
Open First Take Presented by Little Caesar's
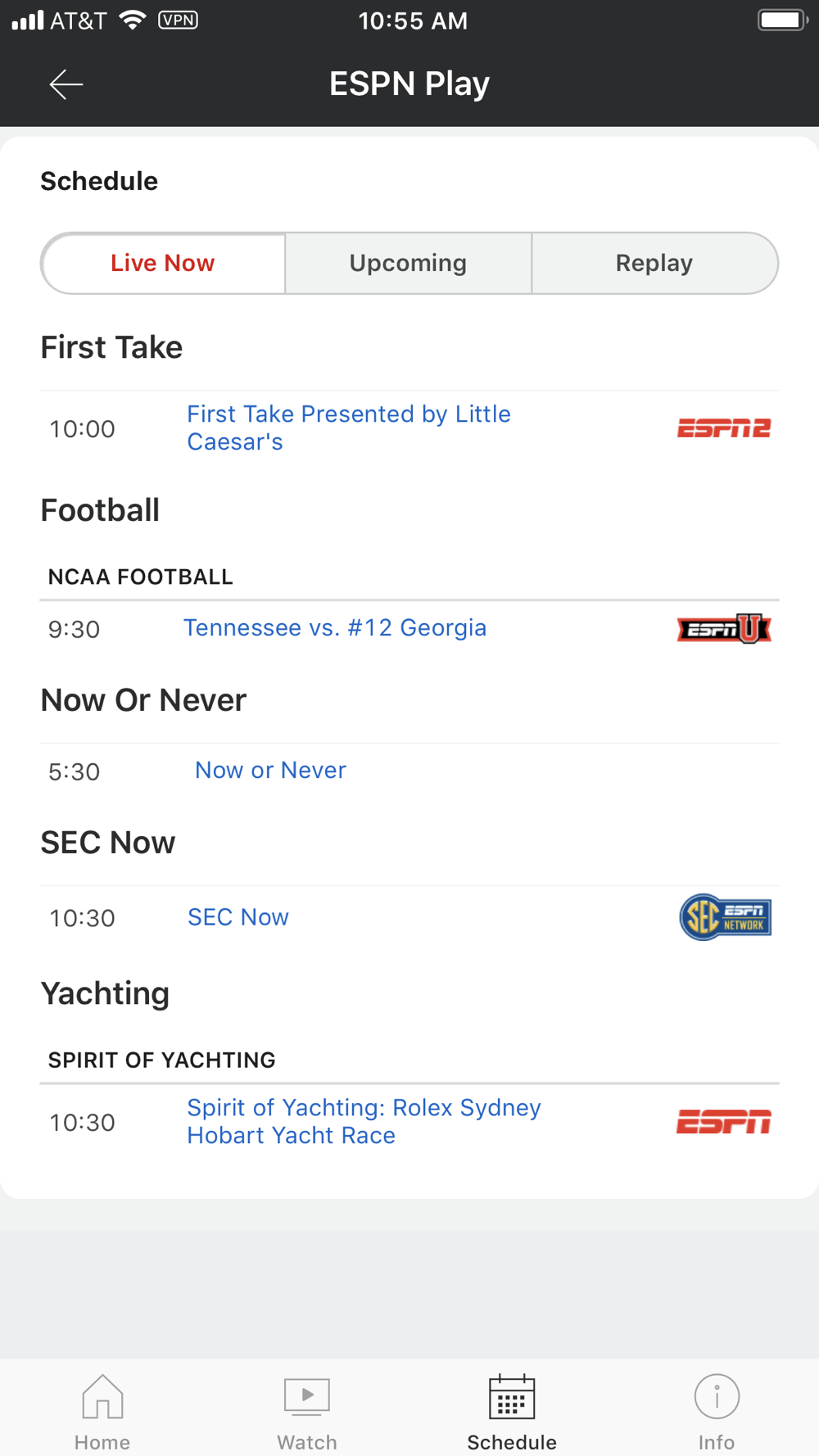(x=349, y=427)
